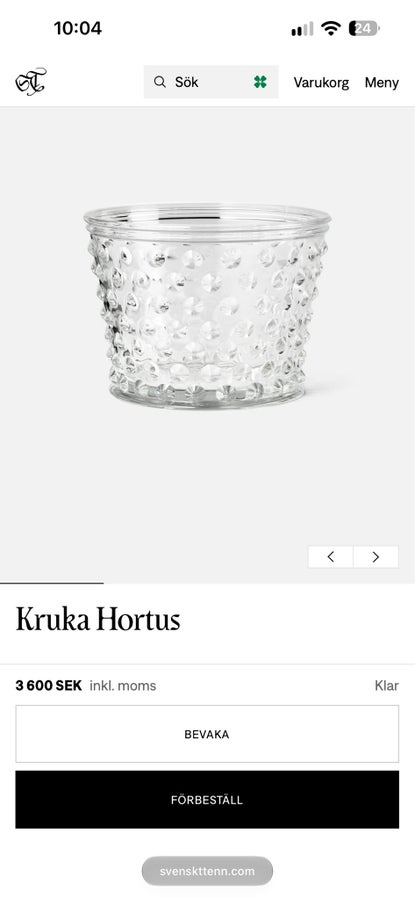Show next product image
Viewport: 415px width, 900px height.
point(376,557)
